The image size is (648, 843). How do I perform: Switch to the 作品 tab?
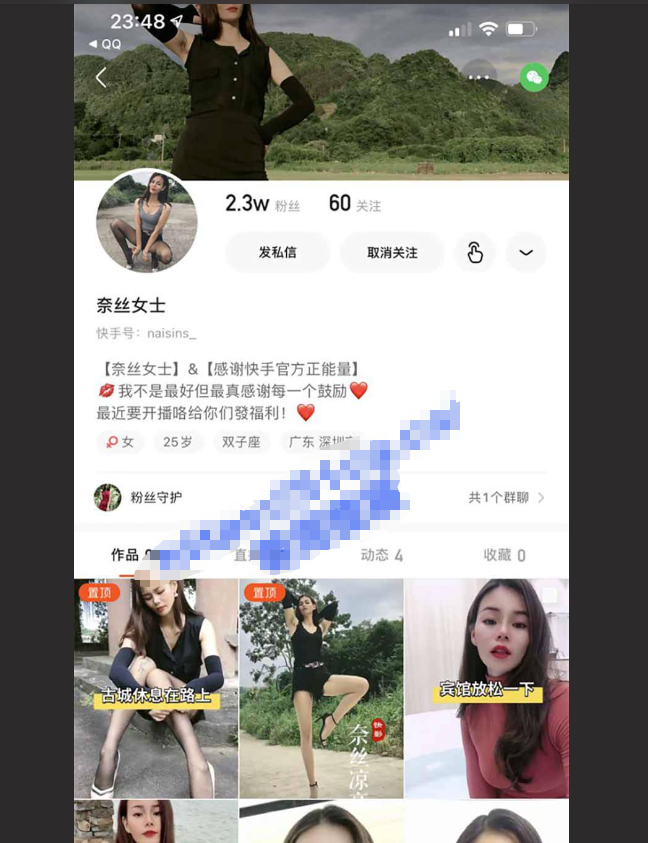click(127, 555)
